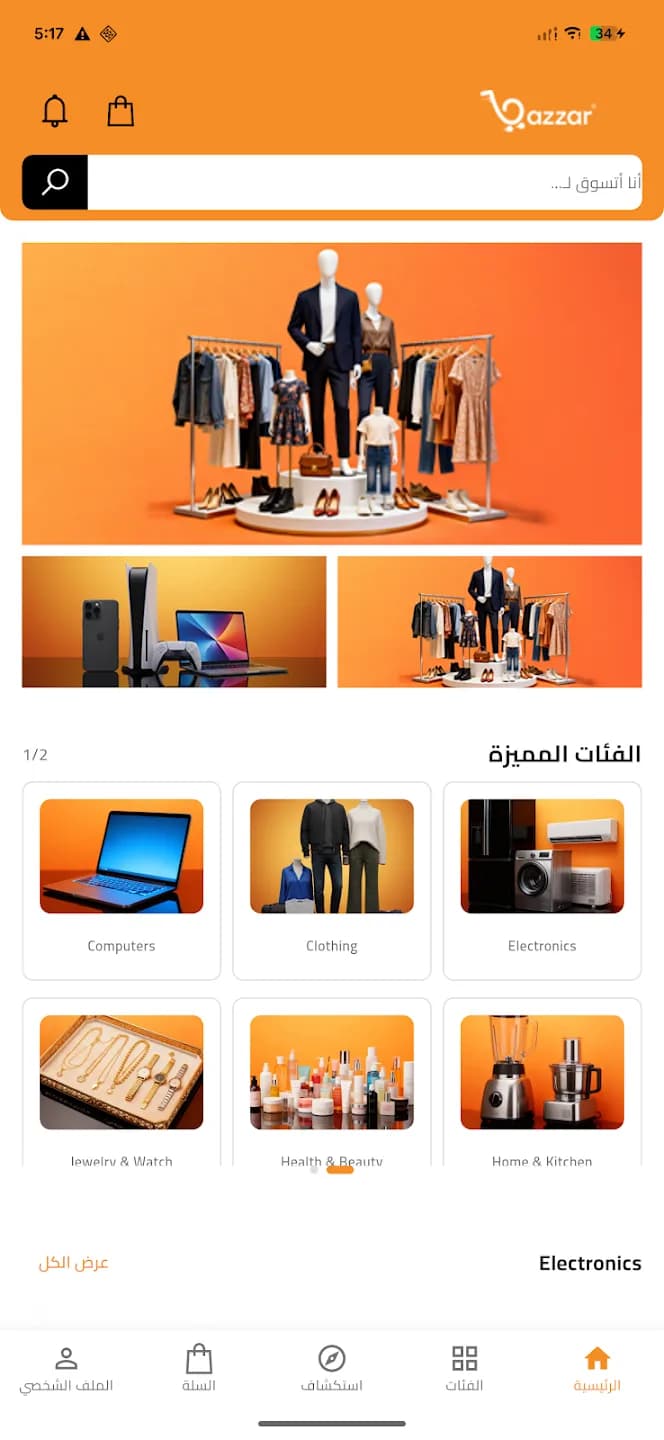The image size is (664, 1440).
Task: Open the Computers category
Action: coord(121,881)
